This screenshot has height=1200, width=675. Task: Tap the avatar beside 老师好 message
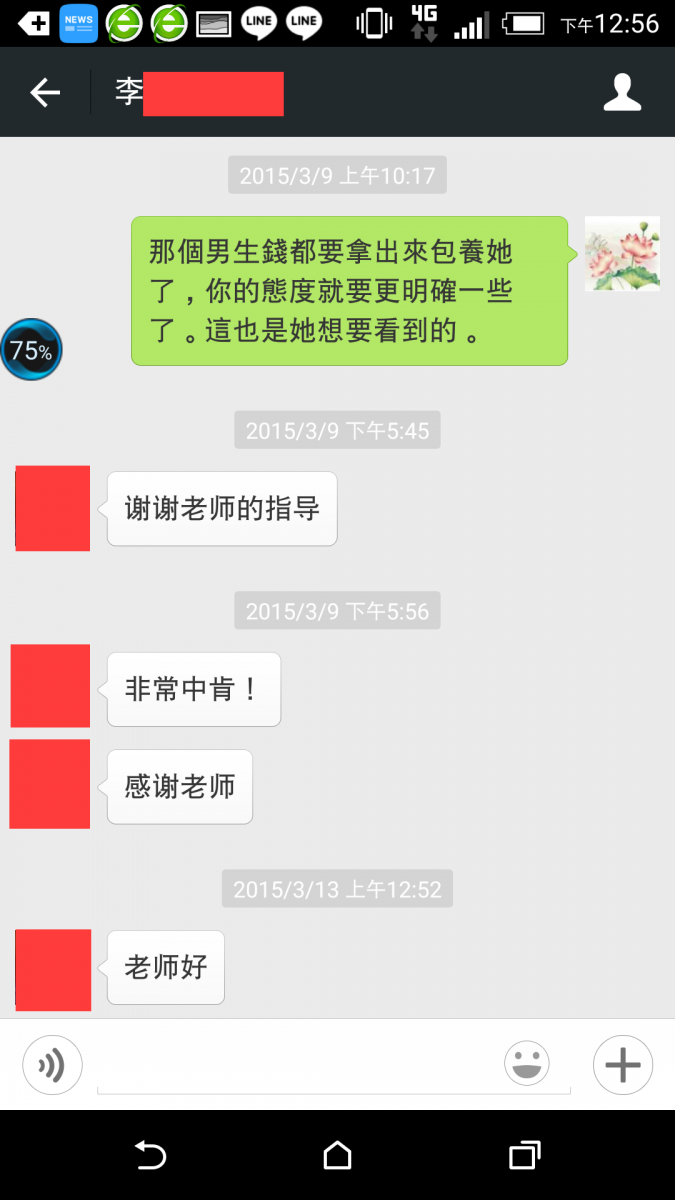coord(53,969)
